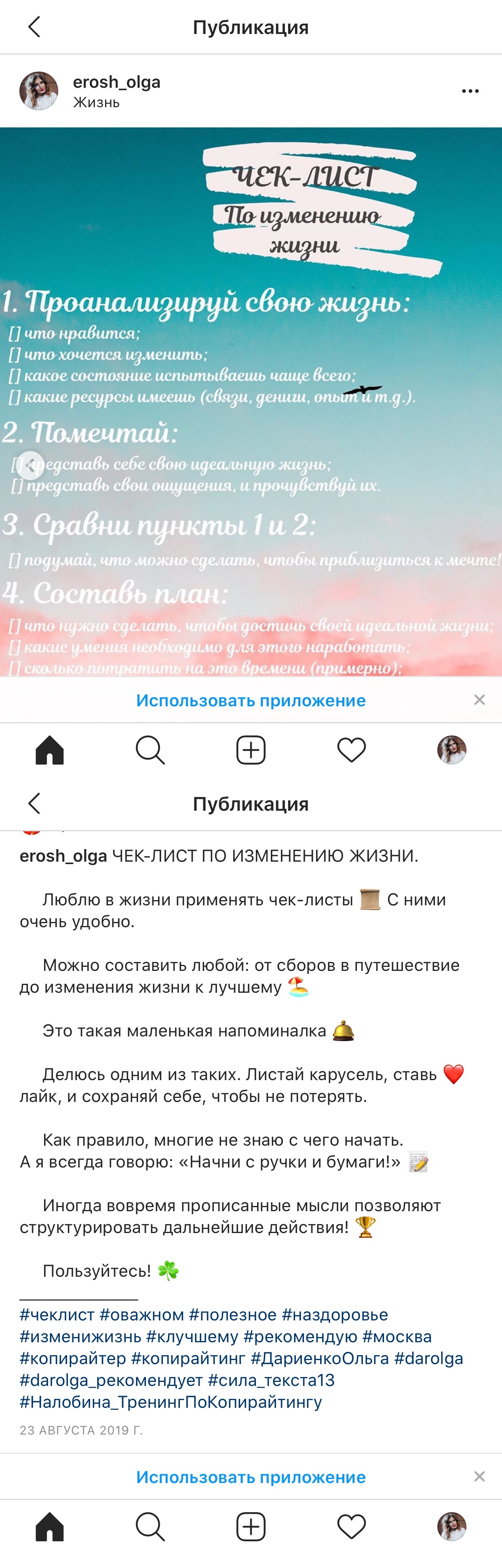Open the #полезное hashtag
Viewport: 502px width, 1568px height.
point(233,1315)
